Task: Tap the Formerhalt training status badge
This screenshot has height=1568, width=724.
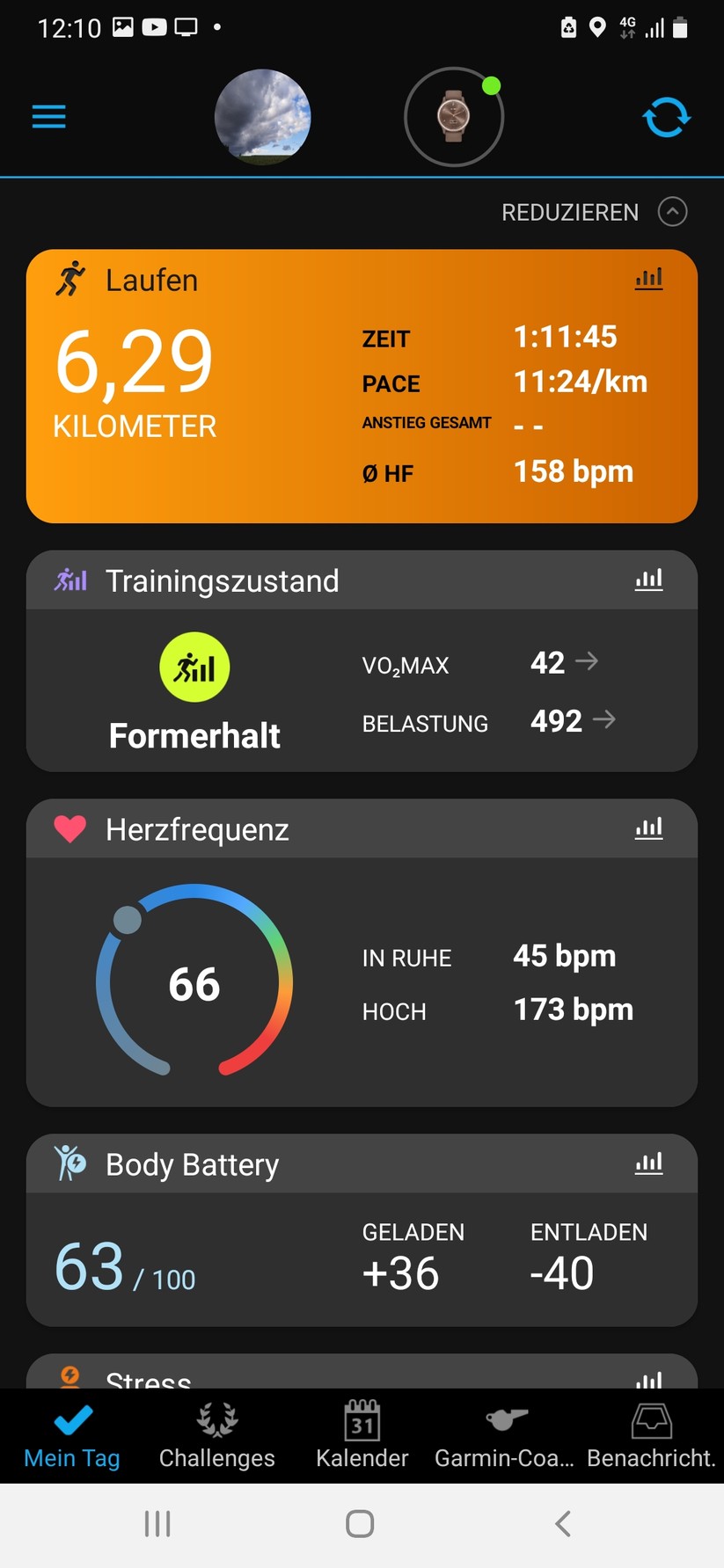Action: pyautogui.click(x=194, y=667)
